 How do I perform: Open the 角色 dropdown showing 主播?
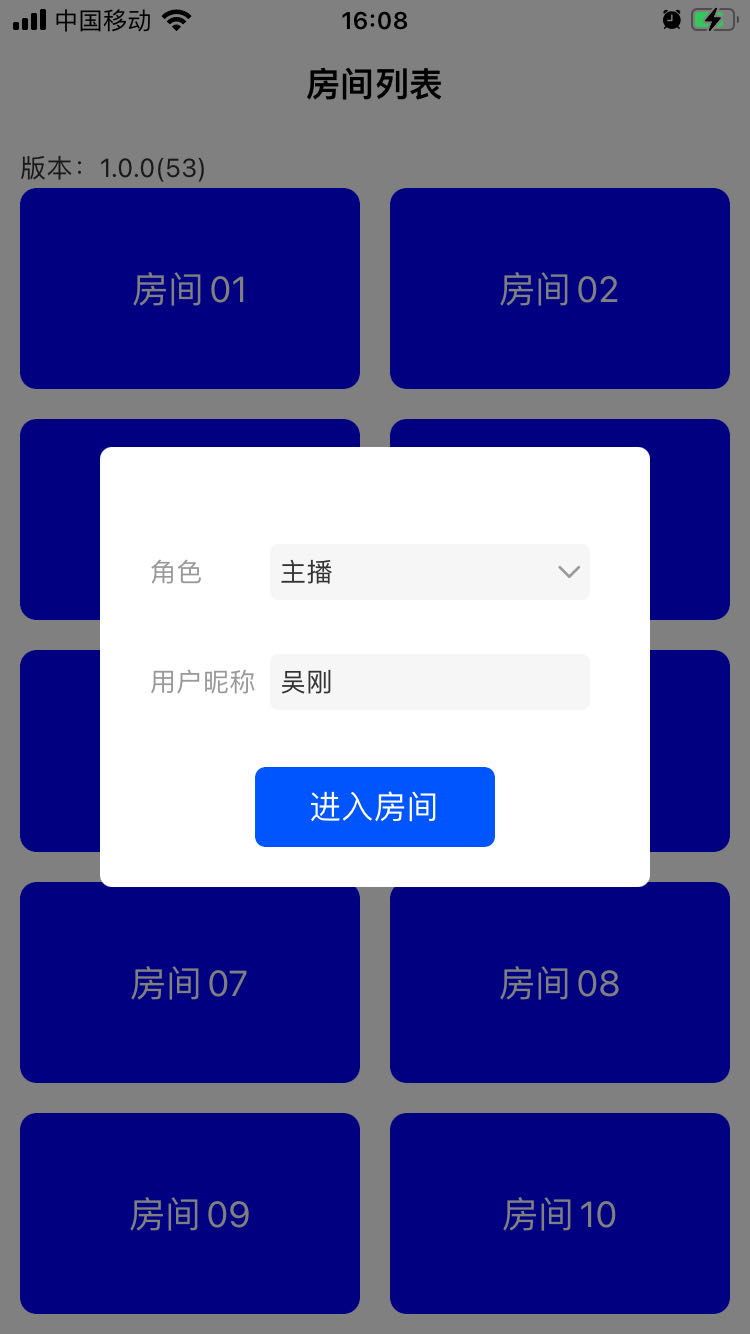coord(430,572)
